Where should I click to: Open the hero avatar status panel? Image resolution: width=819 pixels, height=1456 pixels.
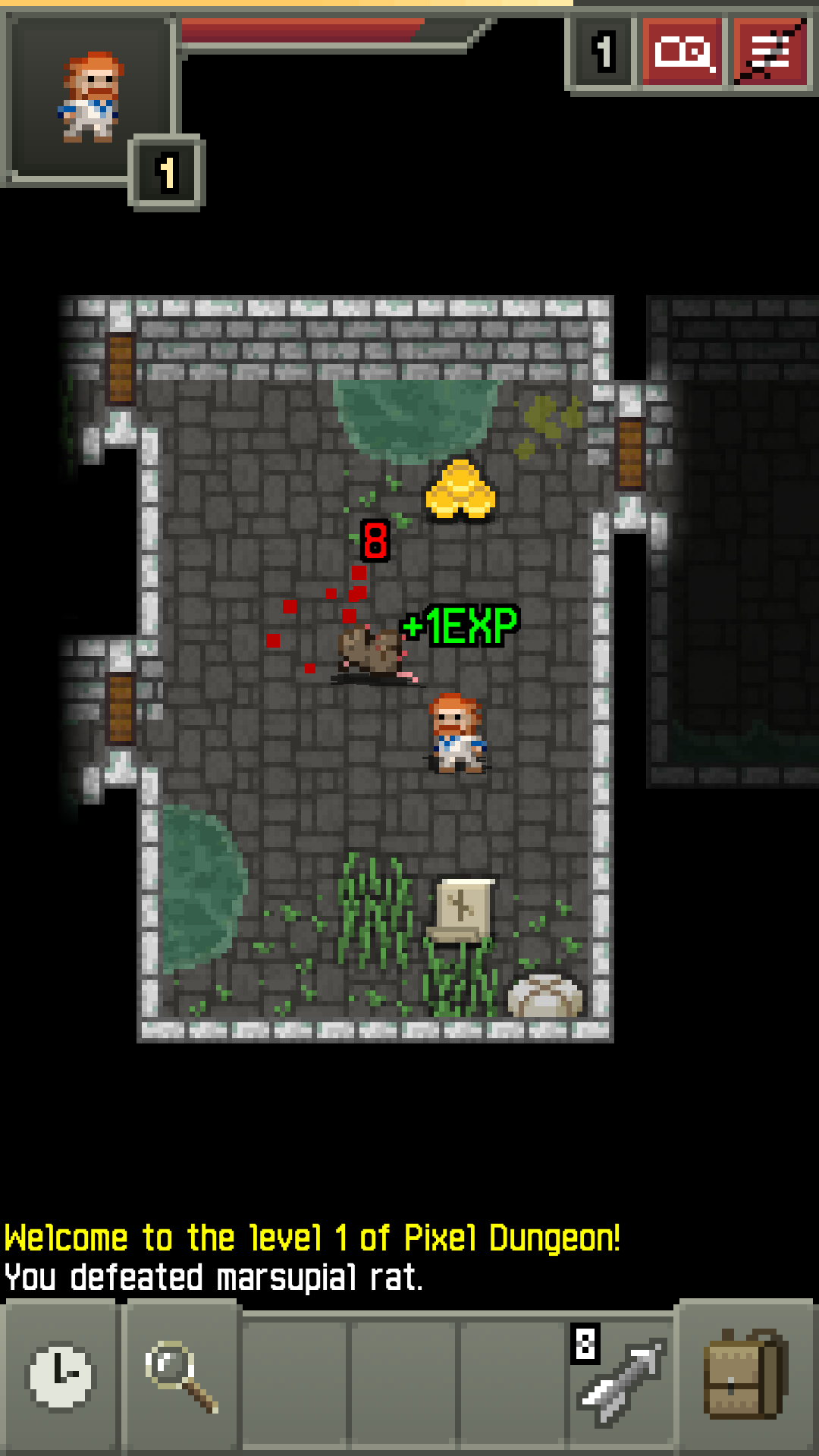(90, 98)
